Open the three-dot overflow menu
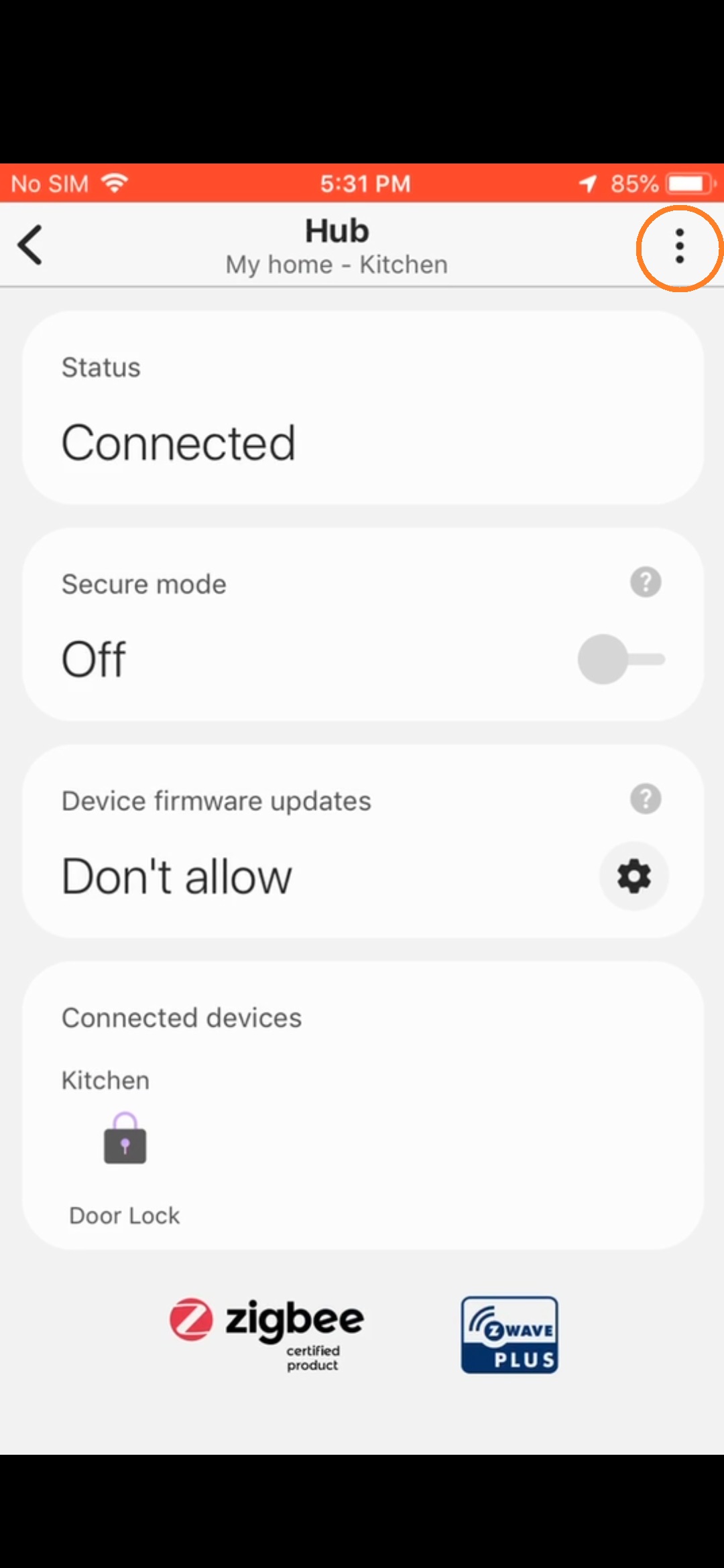This screenshot has width=724, height=1568. pos(679,247)
